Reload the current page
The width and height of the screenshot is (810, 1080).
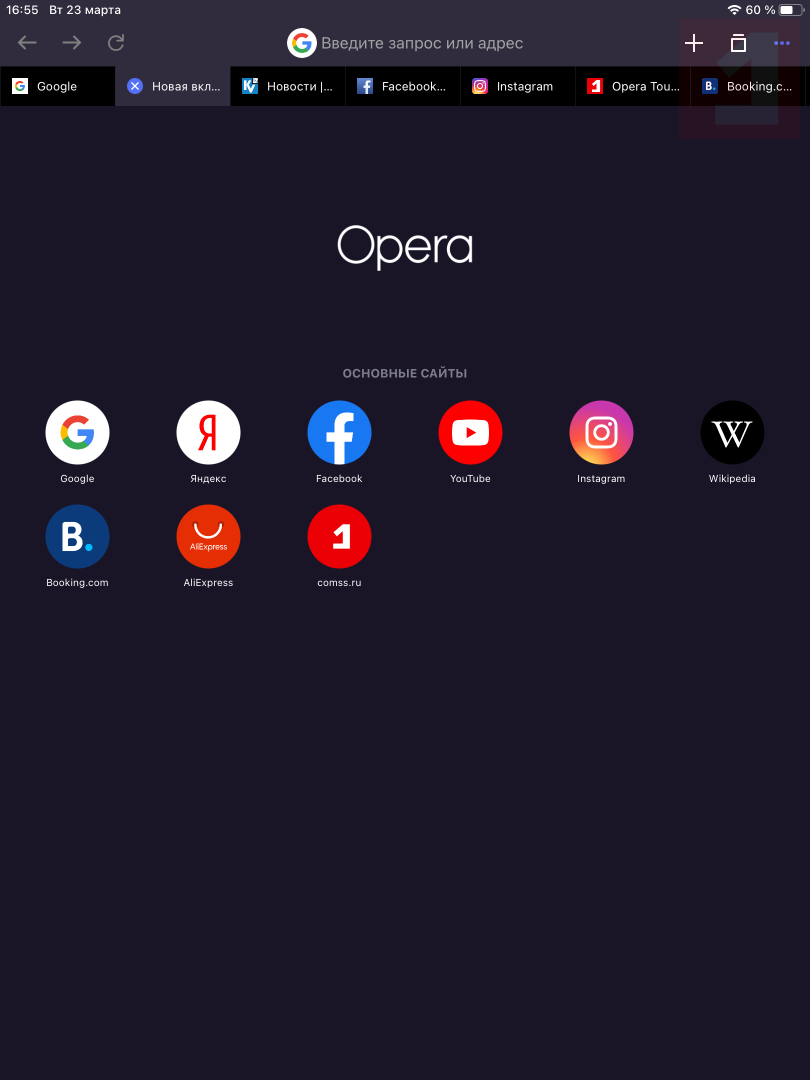(x=116, y=43)
